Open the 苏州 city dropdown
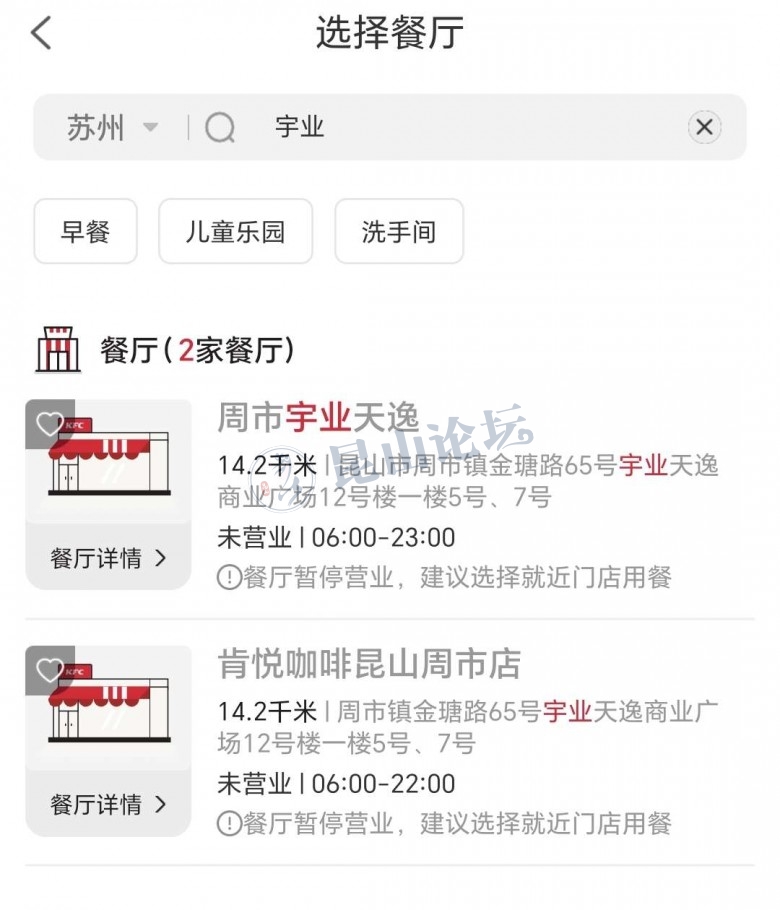The image size is (780, 910). [112, 127]
